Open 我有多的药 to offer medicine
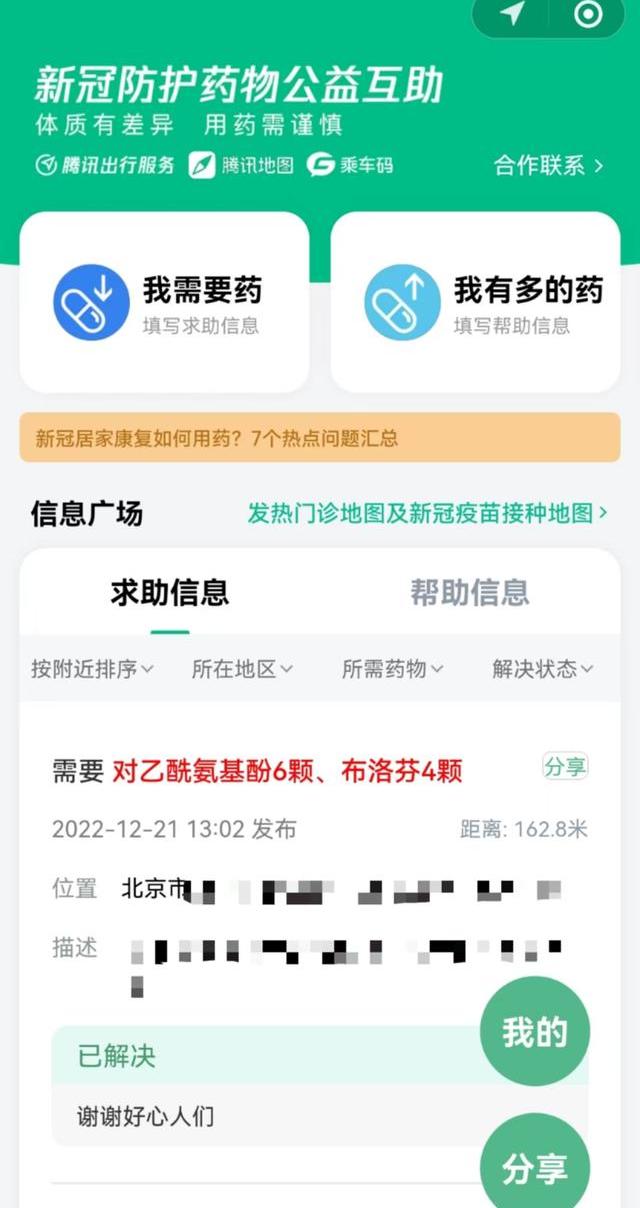The image size is (640, 1208). (475, 302)
